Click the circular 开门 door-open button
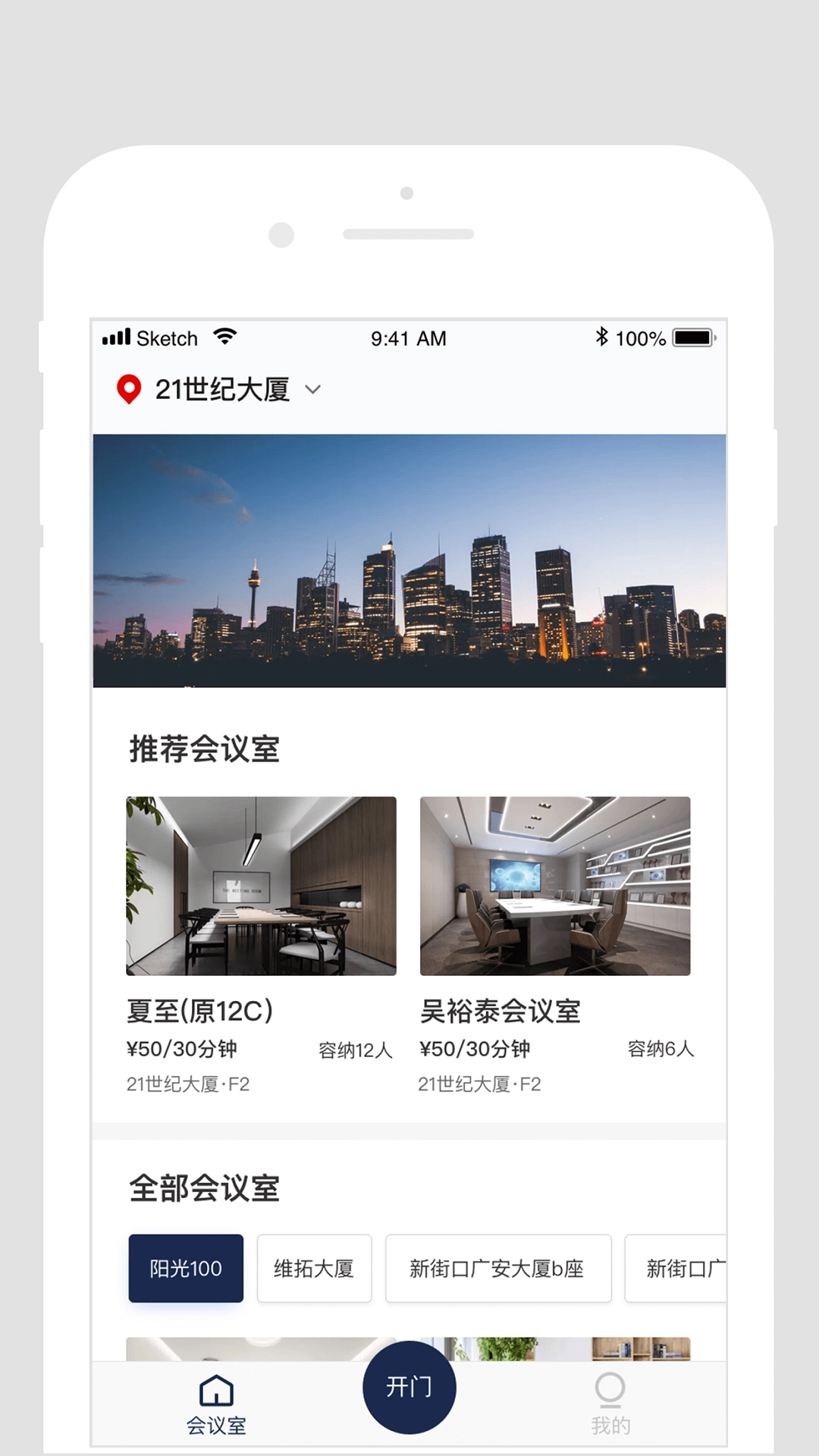Image resolution: width=819 pixels, height=1456 pixels. point(409,1385)
